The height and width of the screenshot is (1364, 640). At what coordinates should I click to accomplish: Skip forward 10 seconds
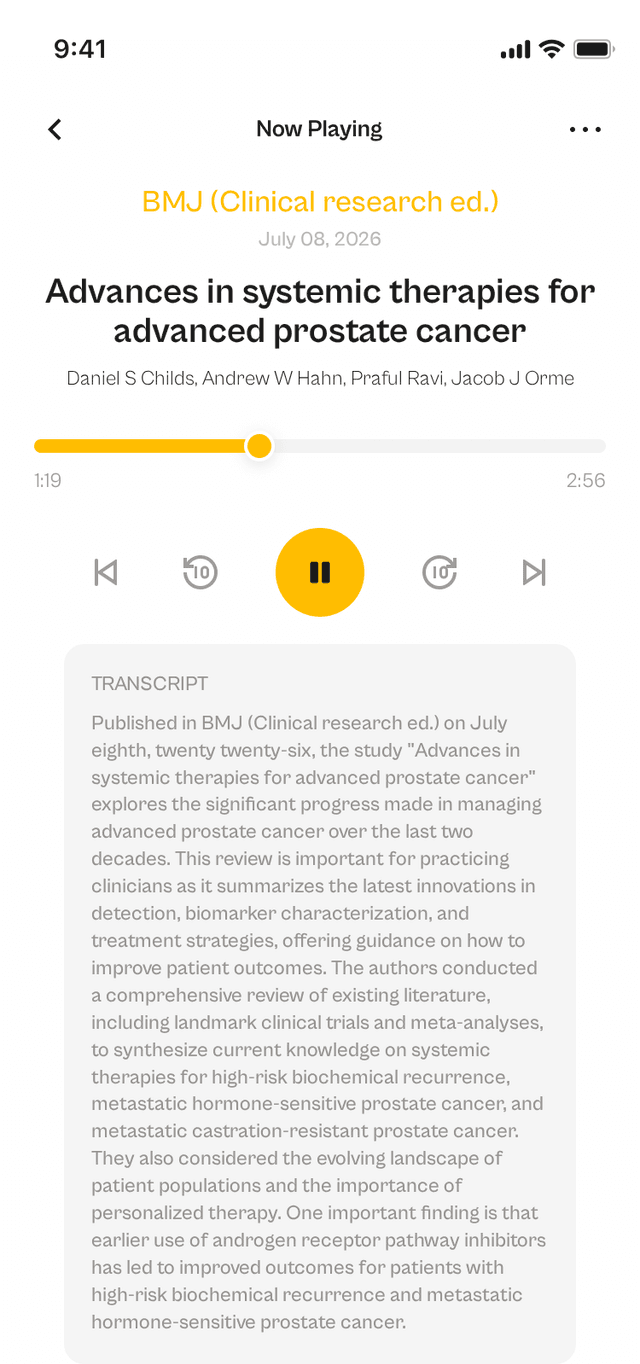pyautogui.click(x=440, y=572)
